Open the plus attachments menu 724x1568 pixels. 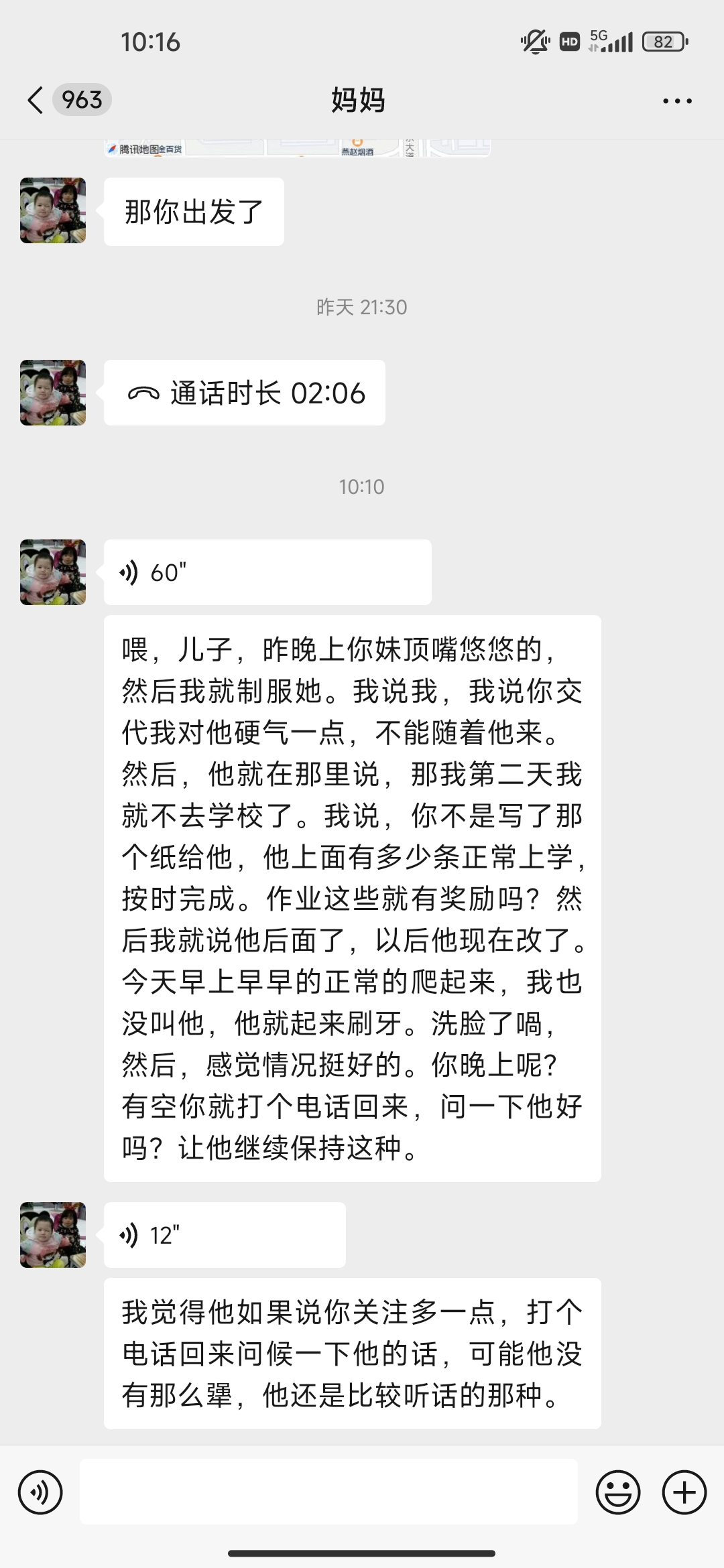pyautogui.click(x=684, y=1492)
